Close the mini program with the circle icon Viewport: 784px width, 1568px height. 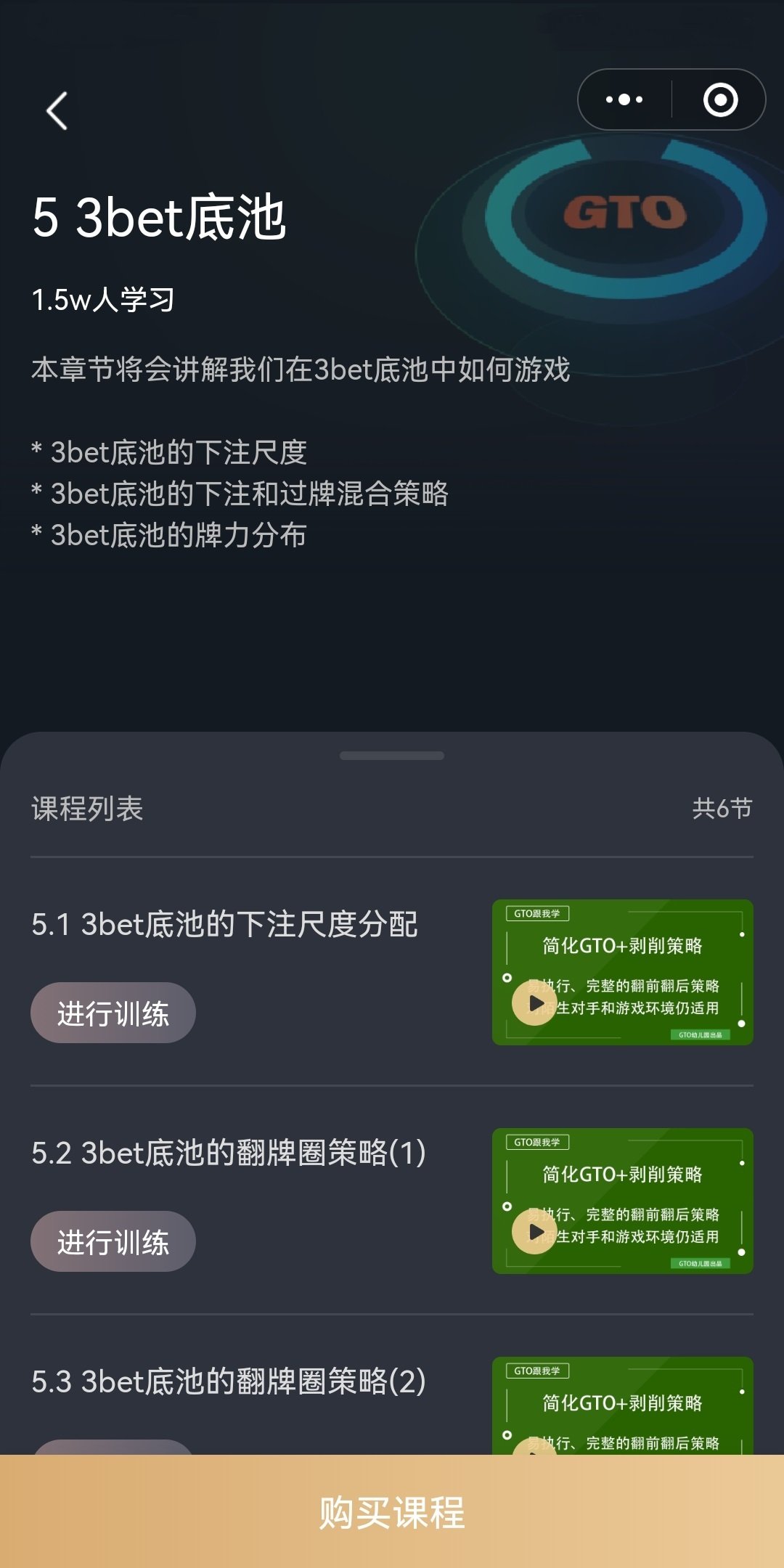pos(720,99)
